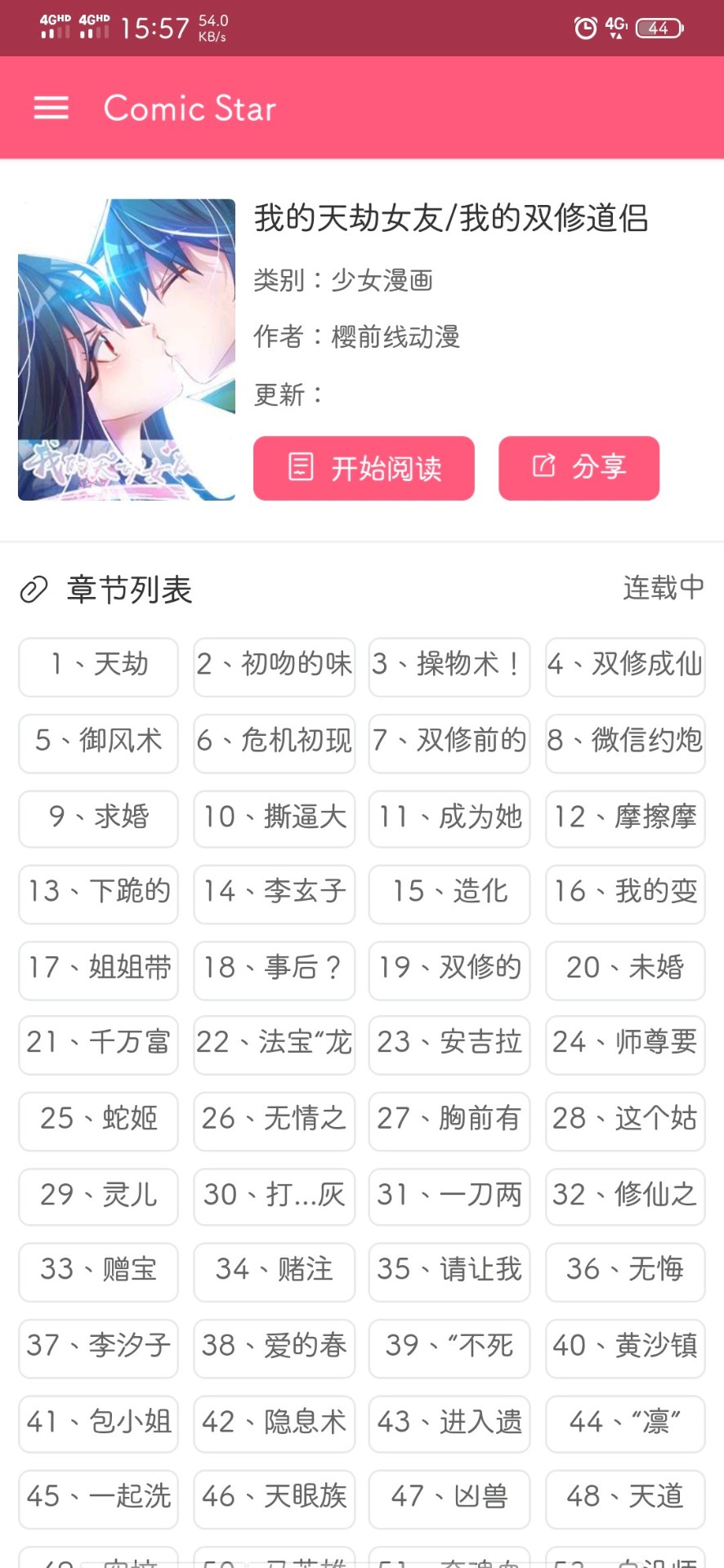Click the paperclip icon beside 章节列表
The image size is (724, 1568).
(34, 590)
